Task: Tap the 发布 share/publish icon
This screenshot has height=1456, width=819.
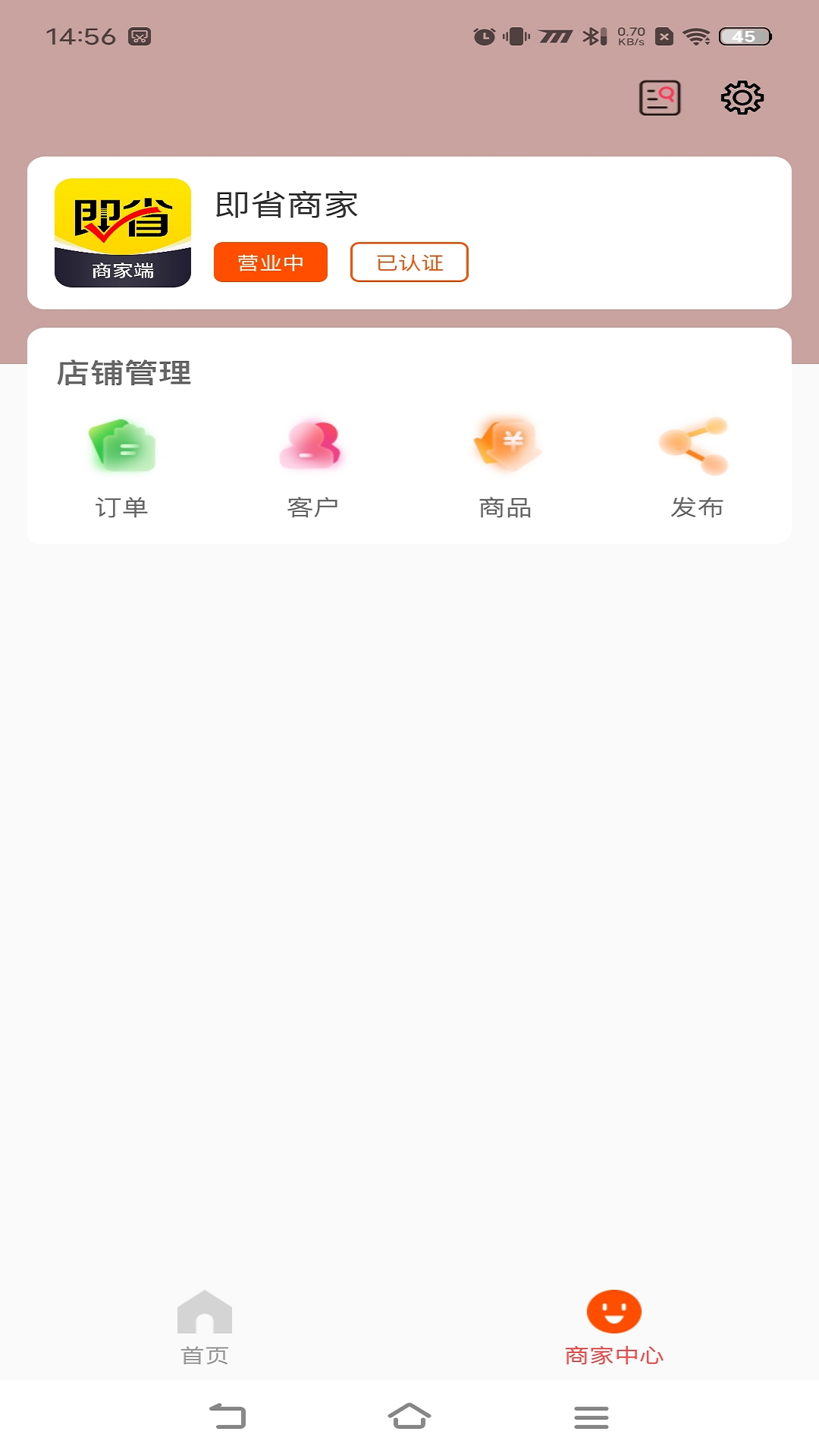Action: click(697, 447)
